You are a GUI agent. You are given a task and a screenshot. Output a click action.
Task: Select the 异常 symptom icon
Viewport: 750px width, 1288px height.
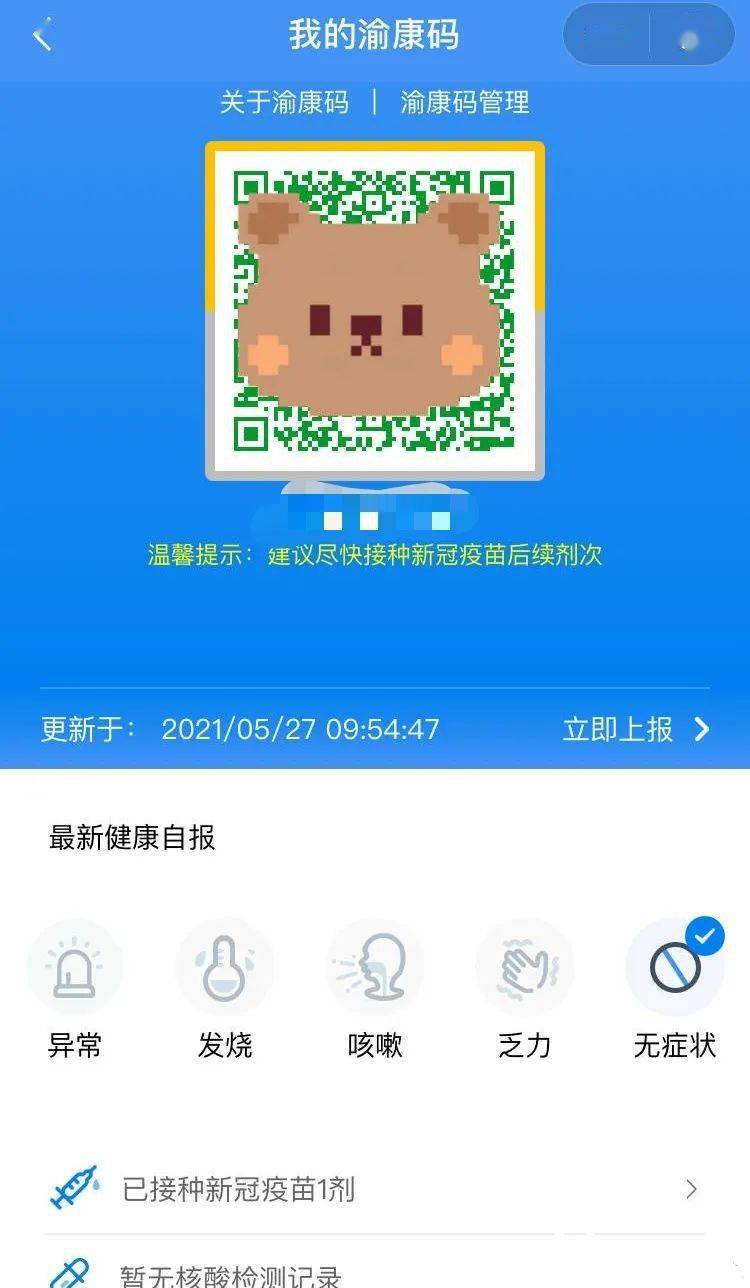pyautogui.click(x=75, y=966)
